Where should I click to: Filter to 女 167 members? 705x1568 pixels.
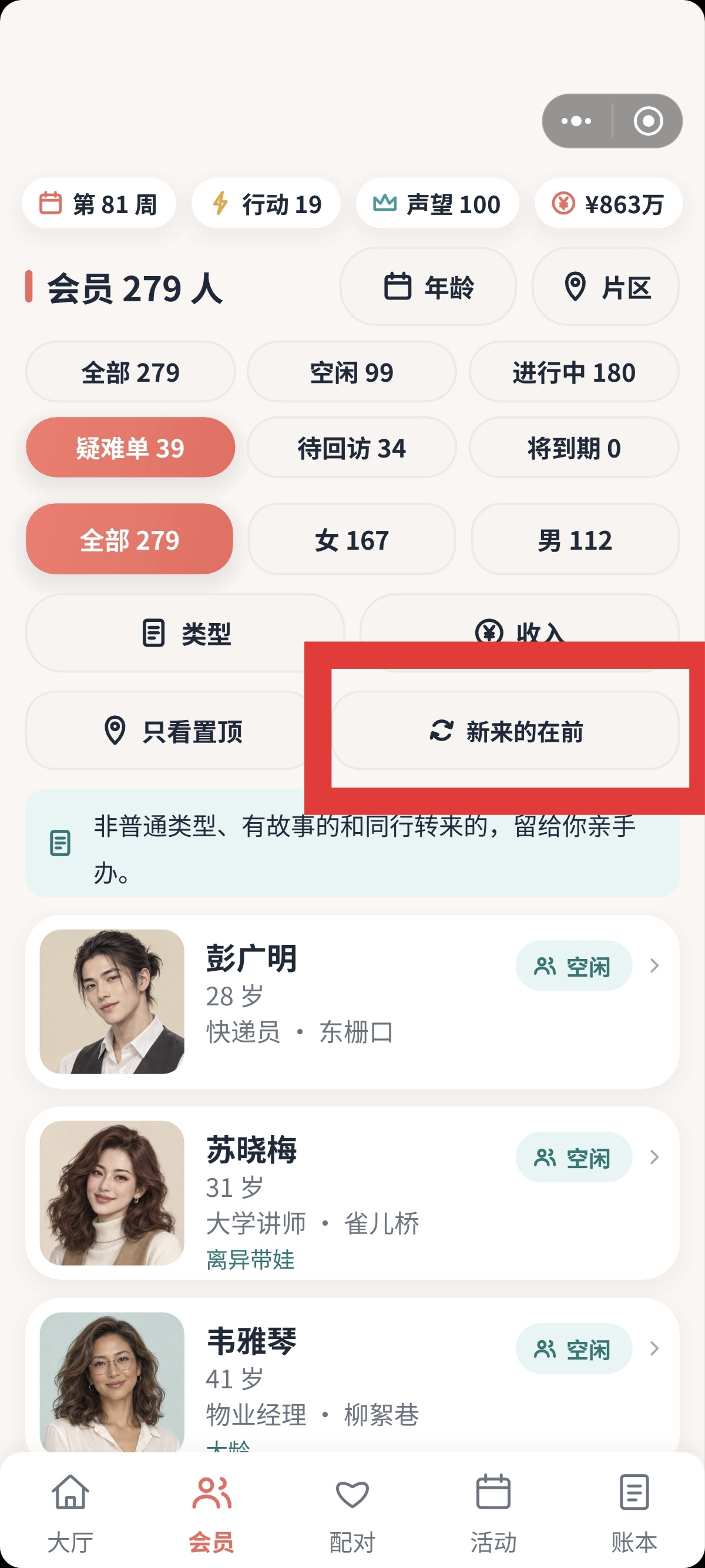352,539
